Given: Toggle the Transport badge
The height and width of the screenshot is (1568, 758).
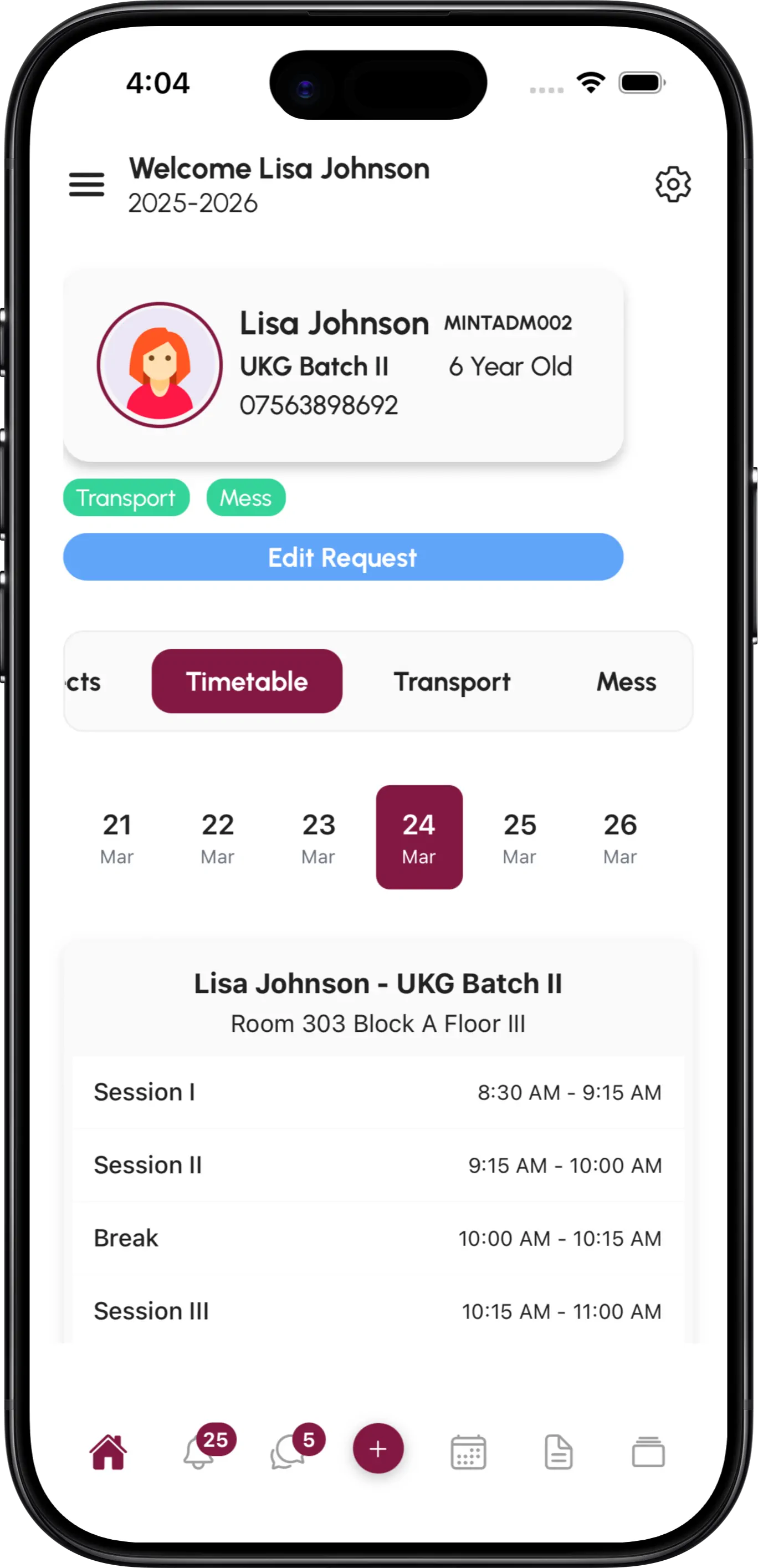Looking at the screenshot, I should [126, 498].
